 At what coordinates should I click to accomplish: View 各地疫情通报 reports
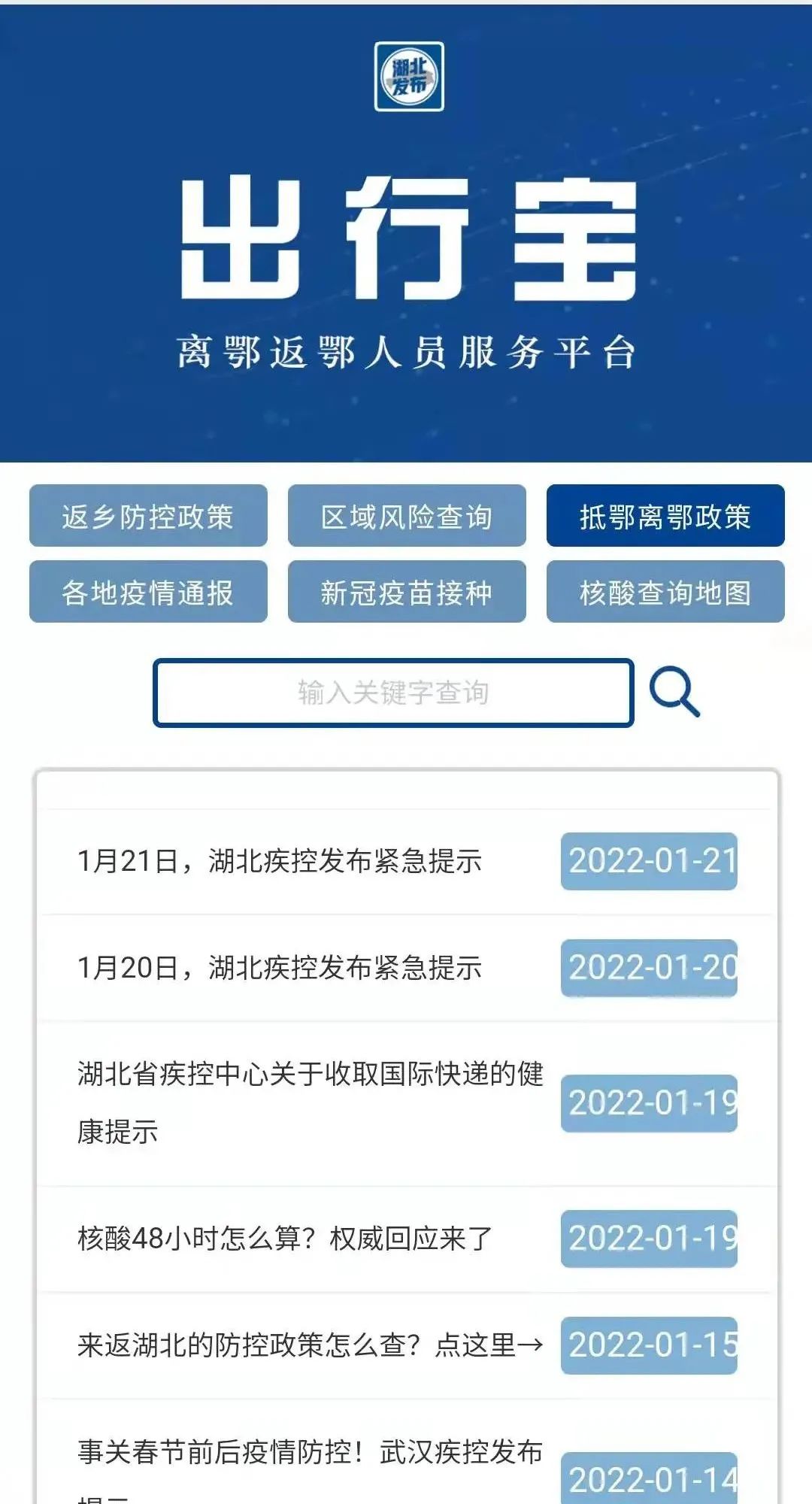(148, 592)
